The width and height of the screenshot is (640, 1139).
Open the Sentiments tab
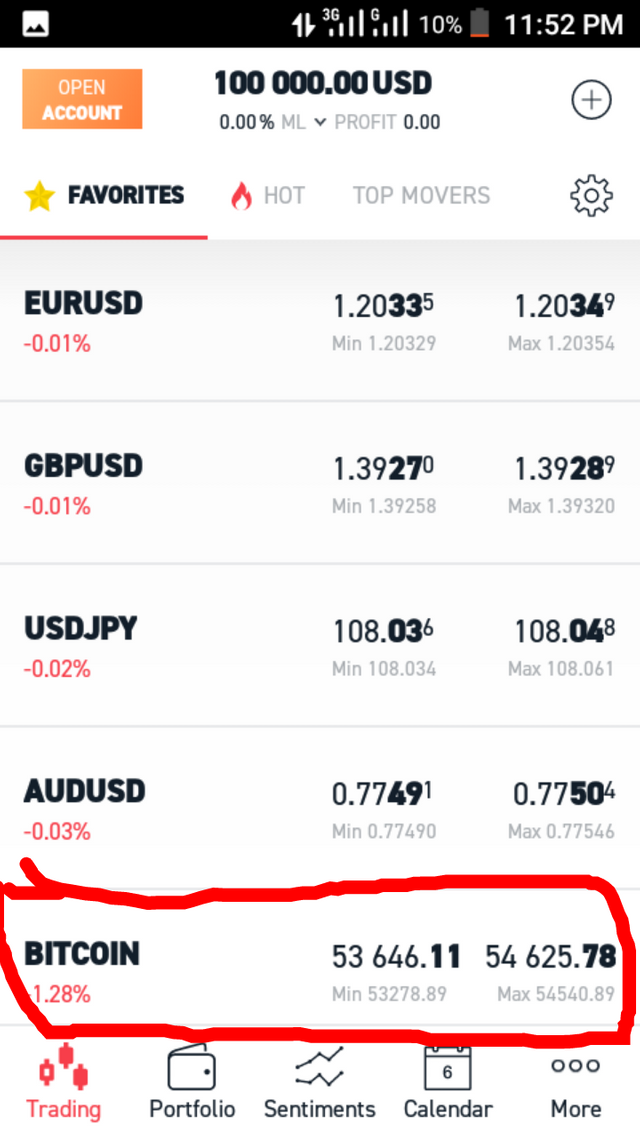(320, 1082)
